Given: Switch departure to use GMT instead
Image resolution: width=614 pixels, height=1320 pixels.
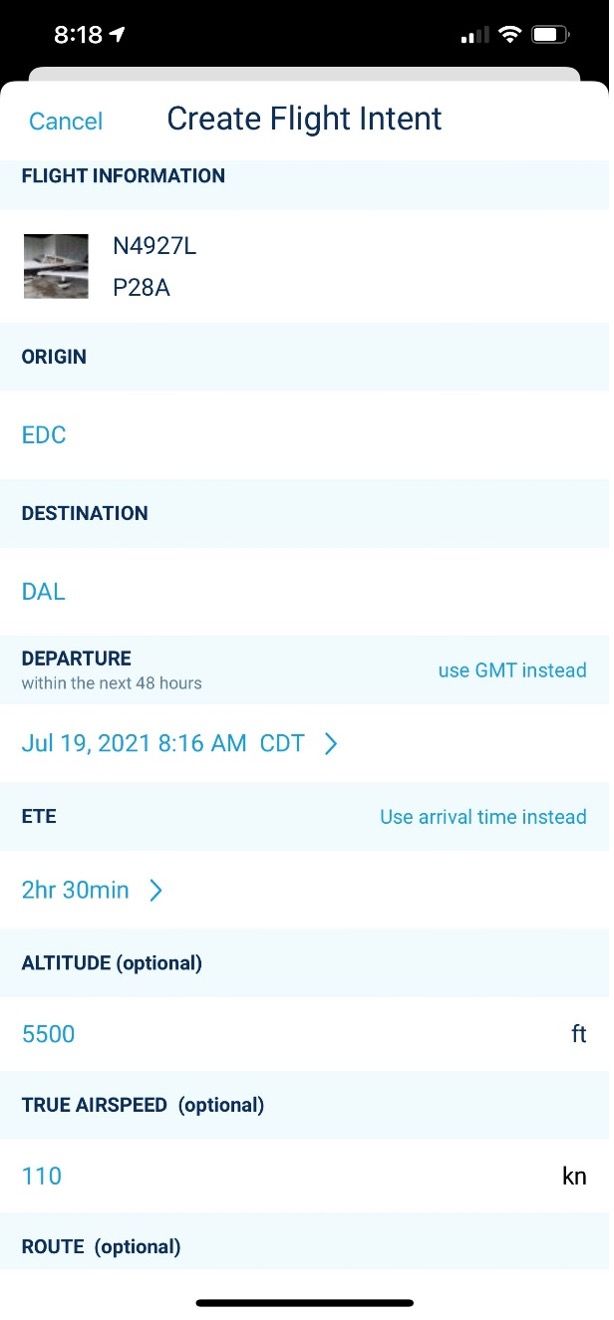Looking at the screenshot, I should pos(512,670).
